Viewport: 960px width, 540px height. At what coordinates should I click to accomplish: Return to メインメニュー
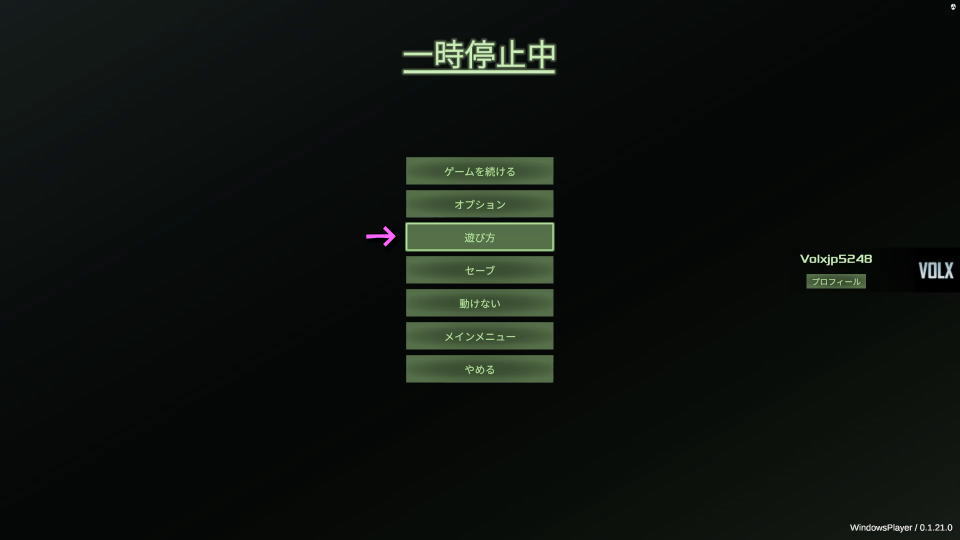click(479, 336)
